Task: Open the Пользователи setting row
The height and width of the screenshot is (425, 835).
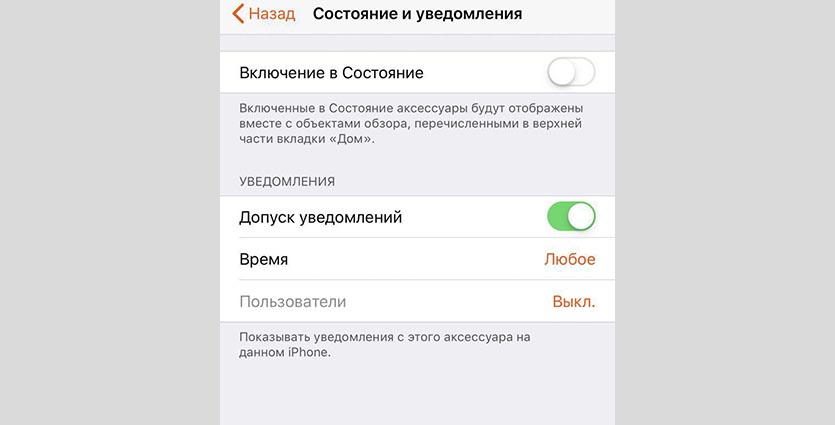Action: [x=417, y=301]
